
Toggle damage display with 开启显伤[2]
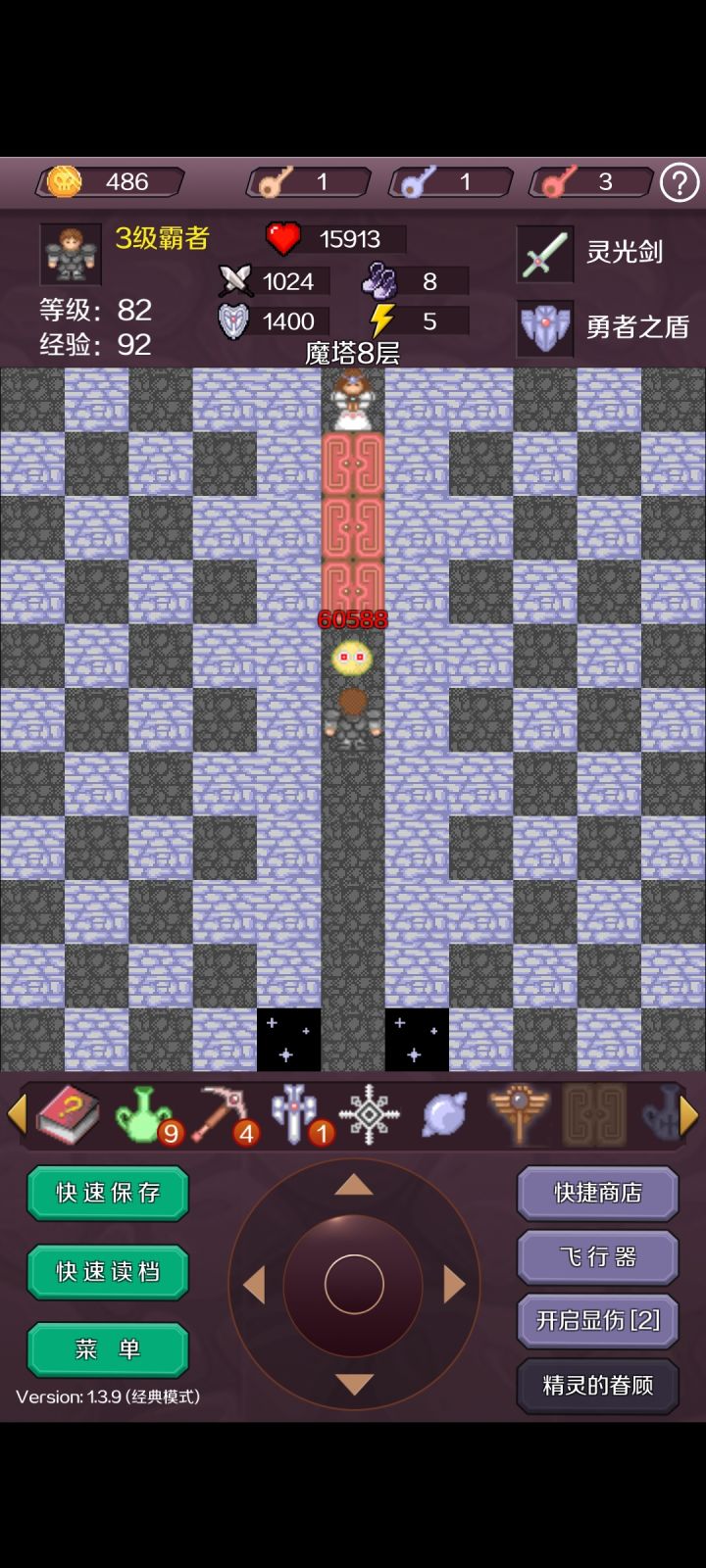tap(596, 1320)
